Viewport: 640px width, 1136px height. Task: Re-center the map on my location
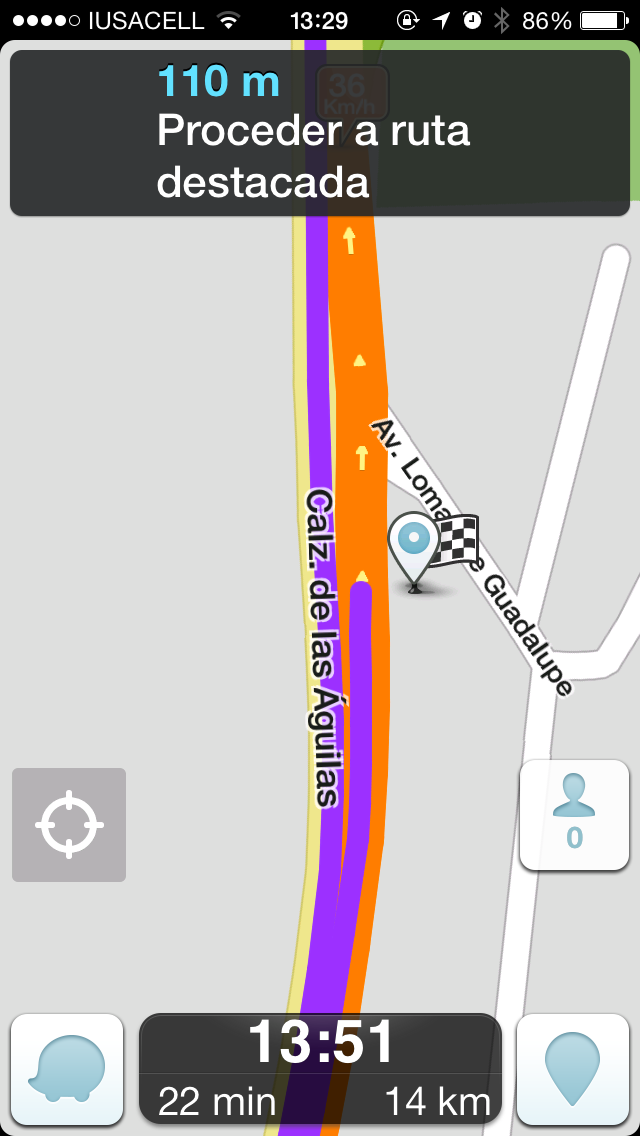coord(69,825)
